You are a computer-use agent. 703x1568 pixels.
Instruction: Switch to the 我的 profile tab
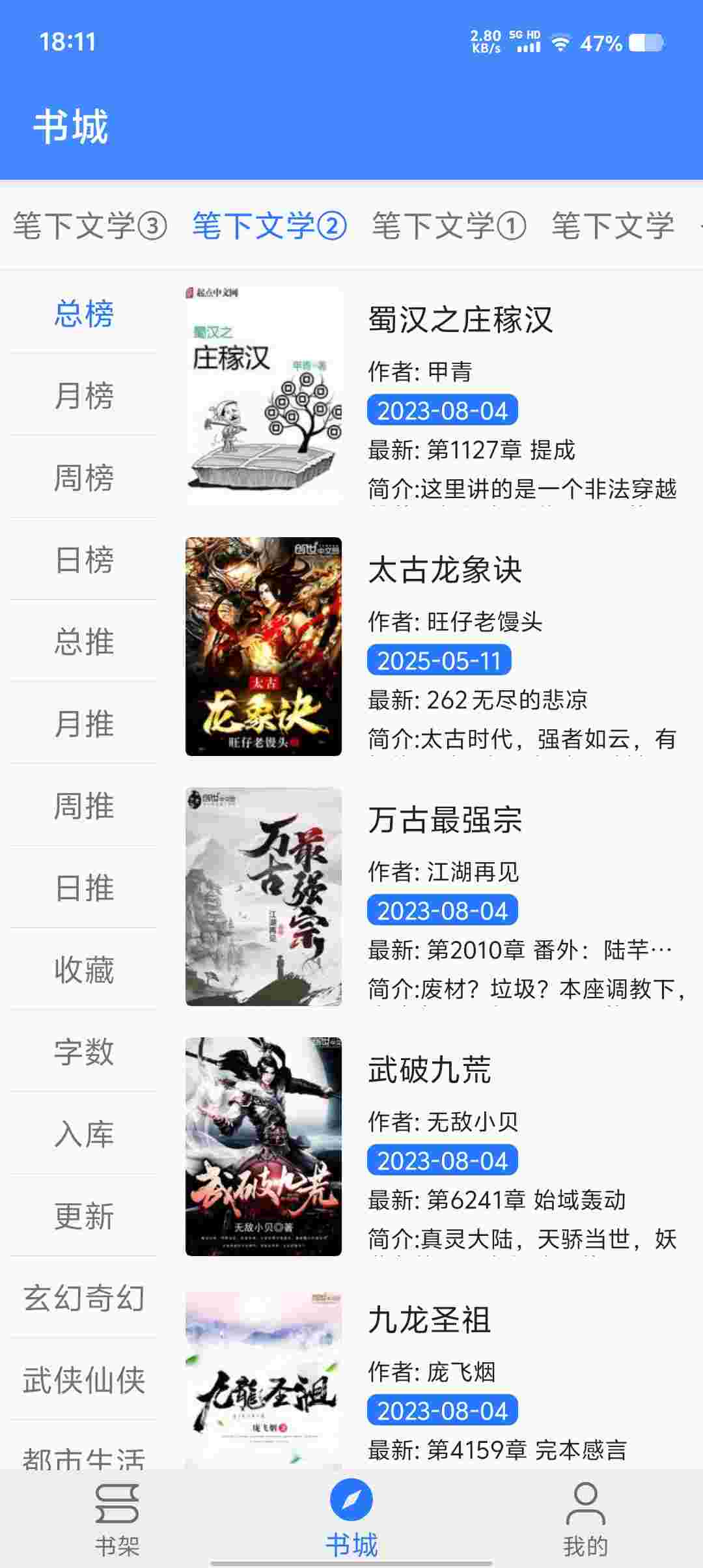pyautogui.click(x=585, y=1519)
